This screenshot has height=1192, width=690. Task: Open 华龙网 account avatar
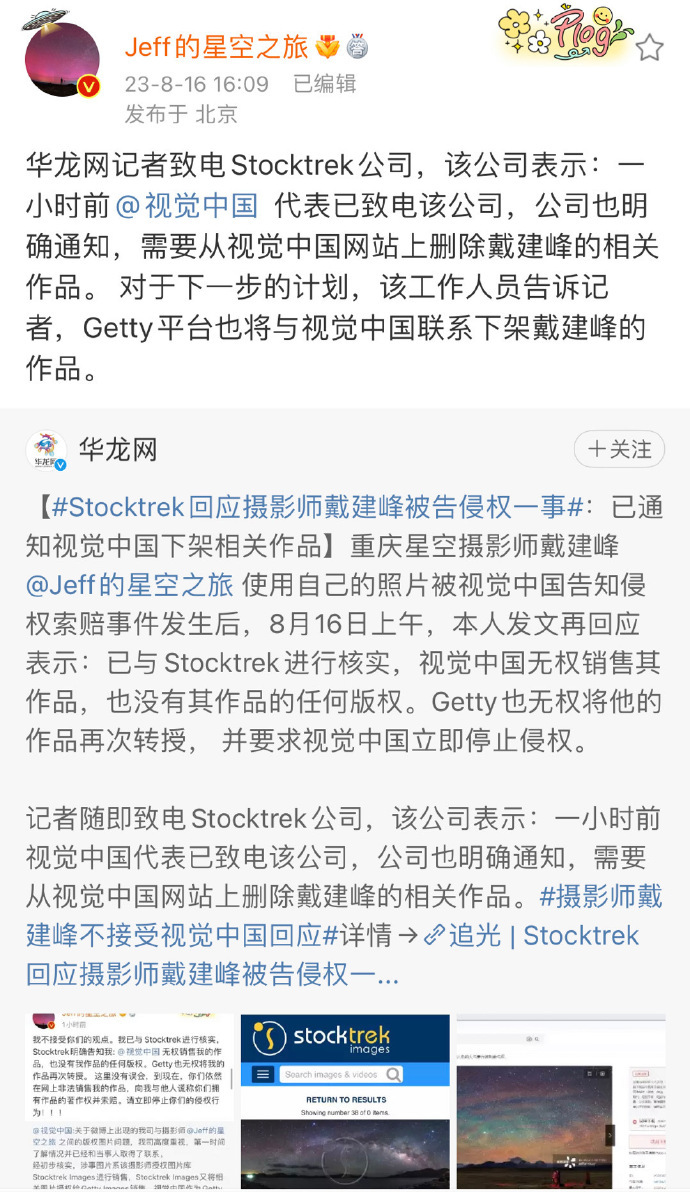47,451
